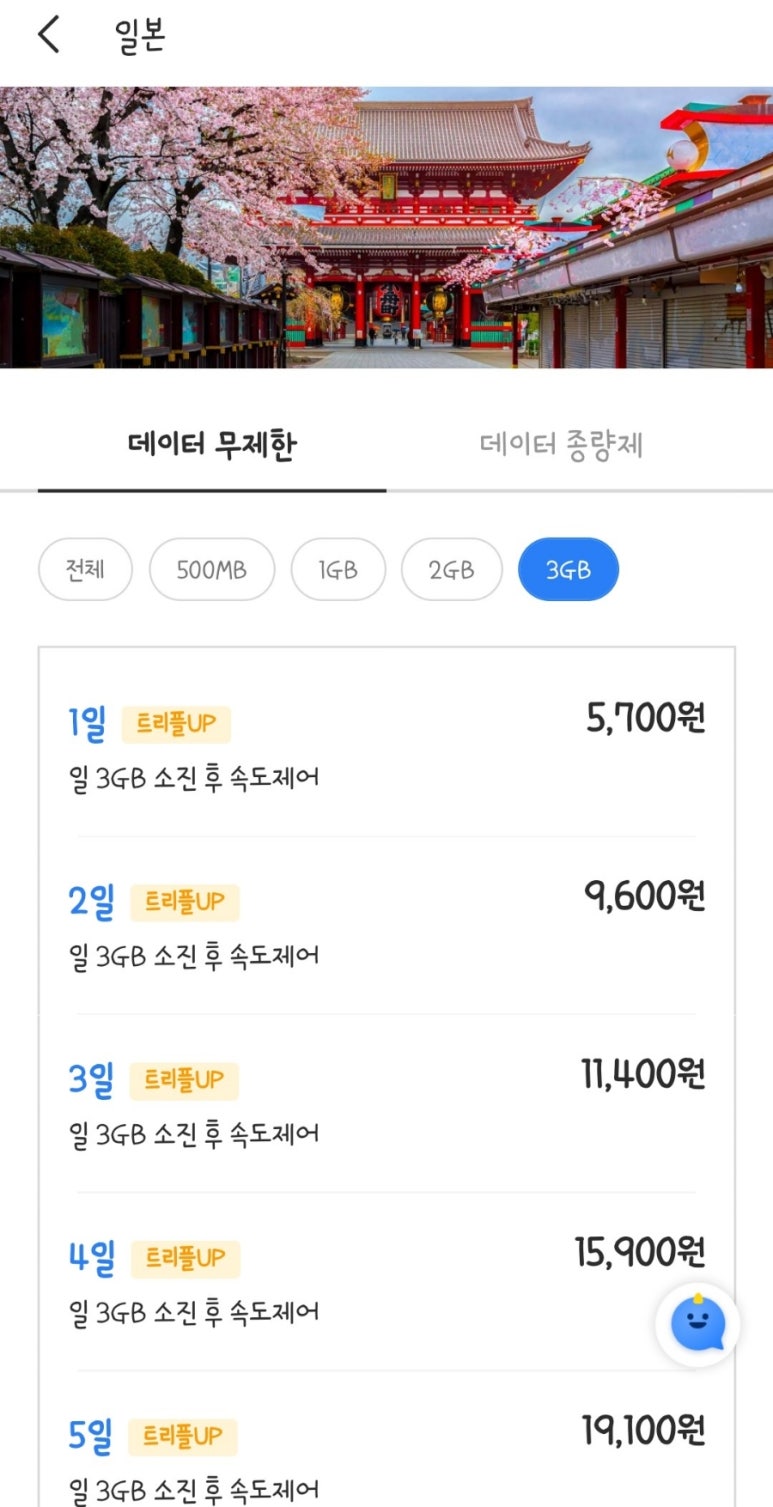
Task: Open the chatbot floating button
Action: click(x=697, y=1325)
